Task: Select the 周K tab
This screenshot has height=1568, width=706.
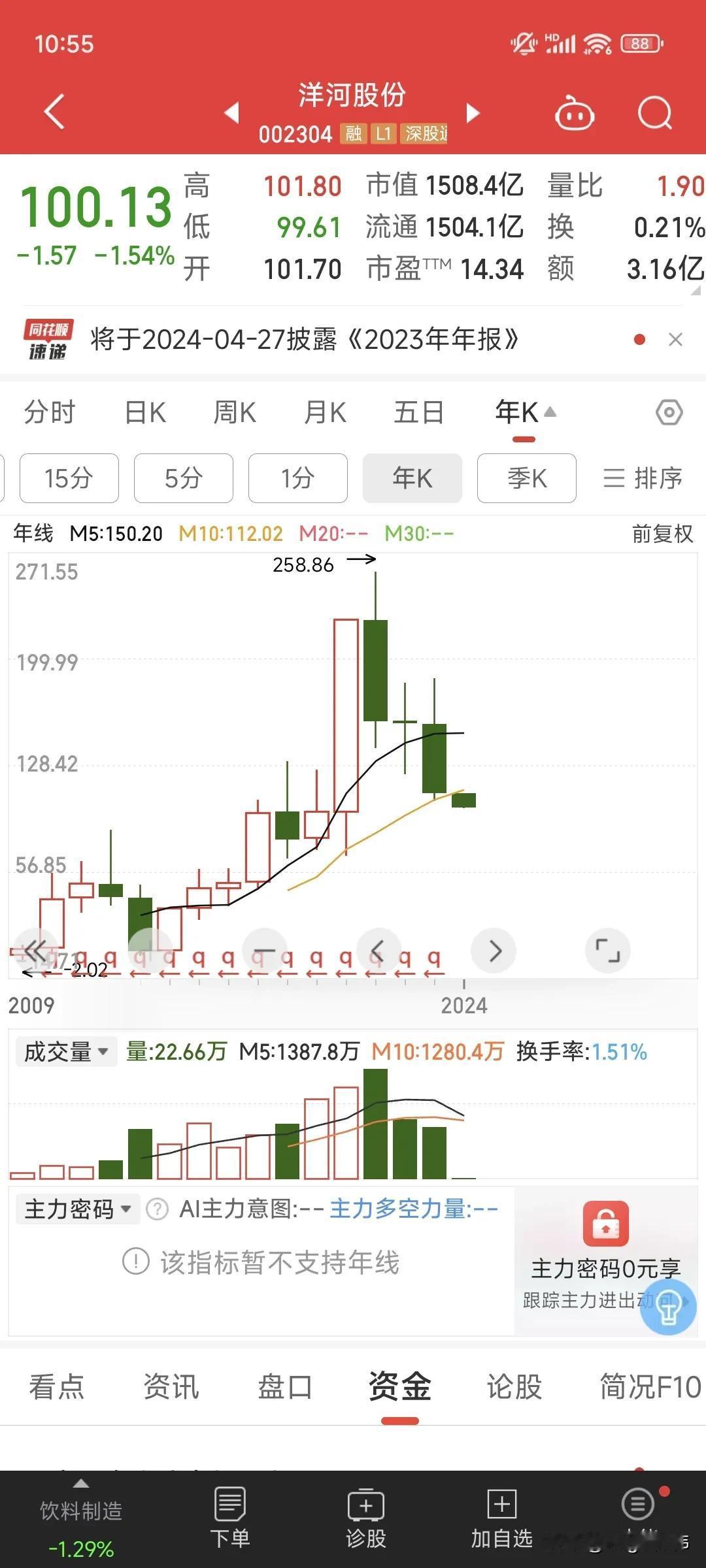Action: pos(235,413)
